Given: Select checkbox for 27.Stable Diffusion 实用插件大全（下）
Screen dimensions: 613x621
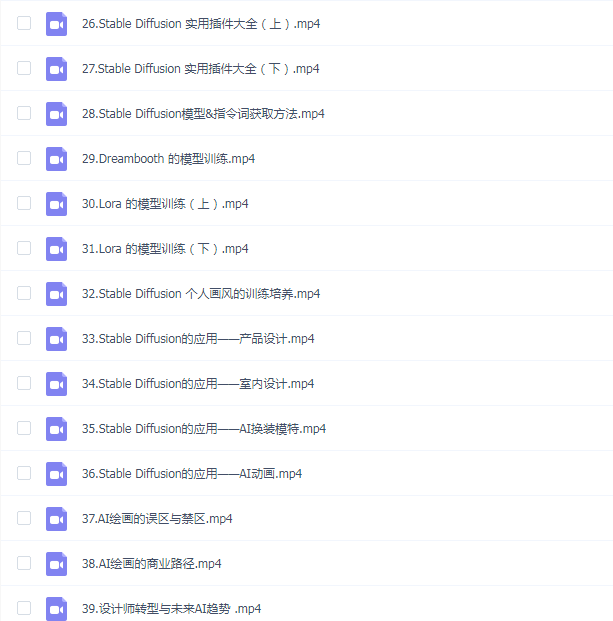Looking at the screenshot, I should coord(24,69).
